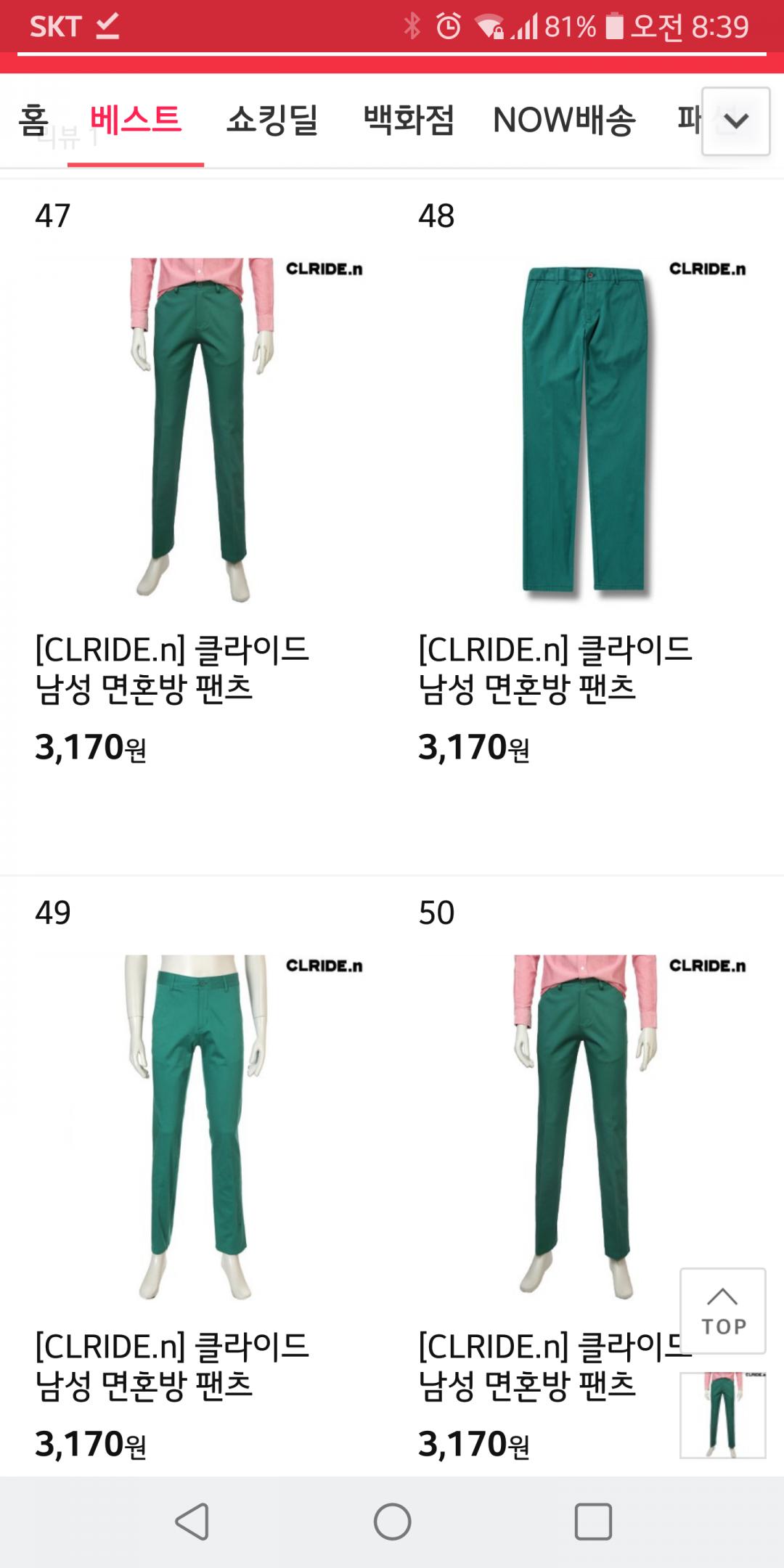784x1568 pixels.
Task: Tap the TOP button to return up
Action: coord(722,1311)
